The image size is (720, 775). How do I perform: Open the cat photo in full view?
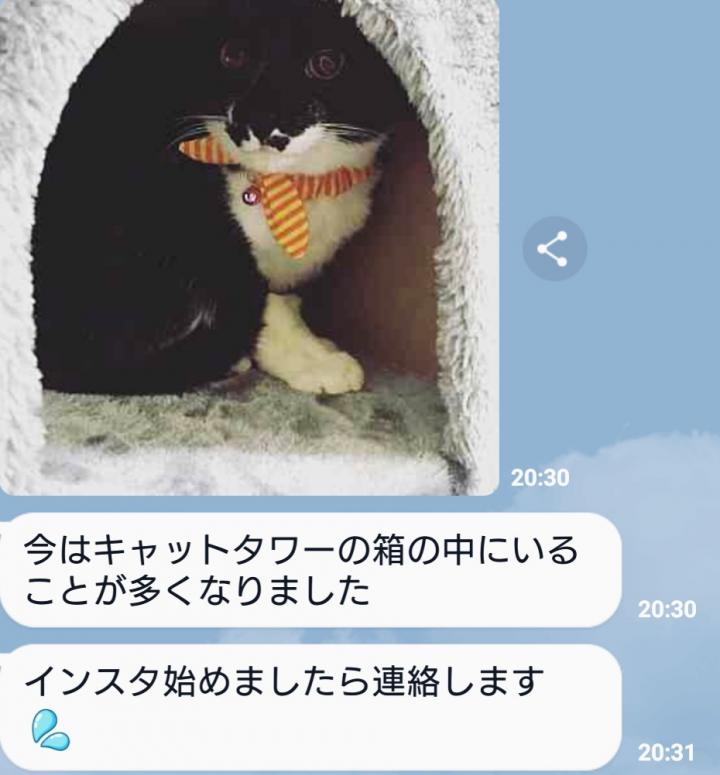click(250, 245)
